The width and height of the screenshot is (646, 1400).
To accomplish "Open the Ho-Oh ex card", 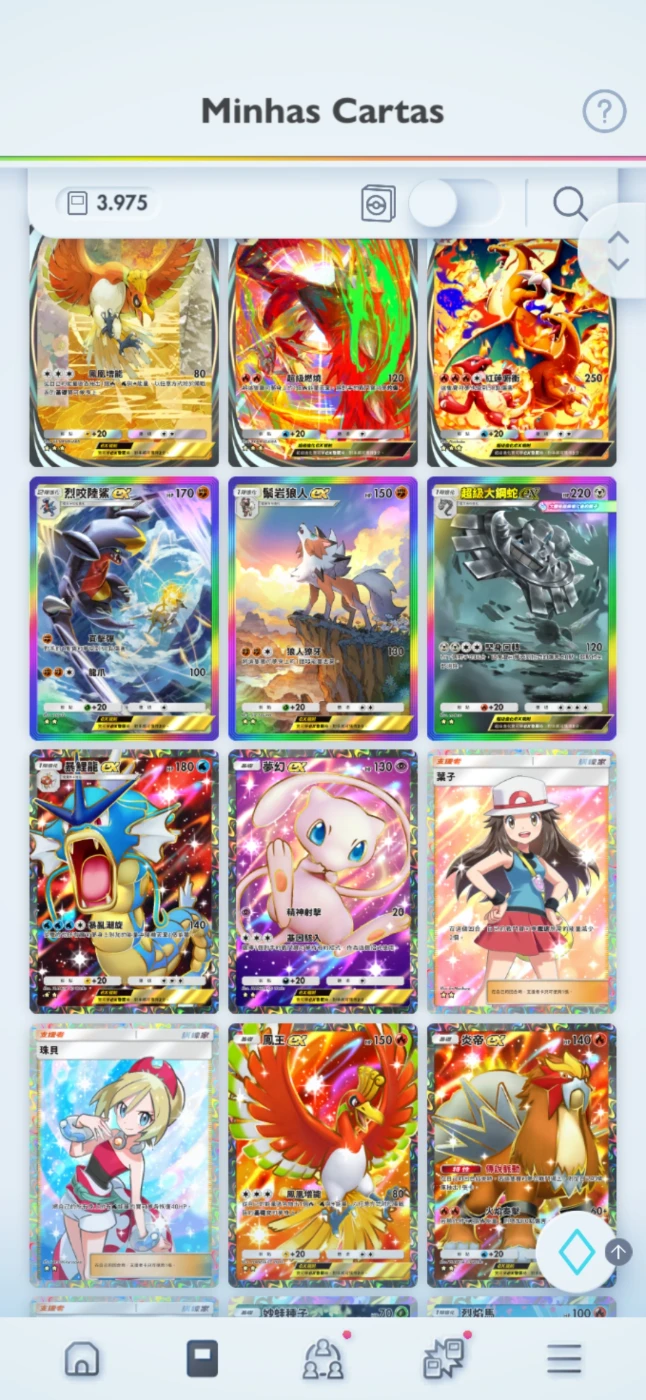I will click(322, 1155).
